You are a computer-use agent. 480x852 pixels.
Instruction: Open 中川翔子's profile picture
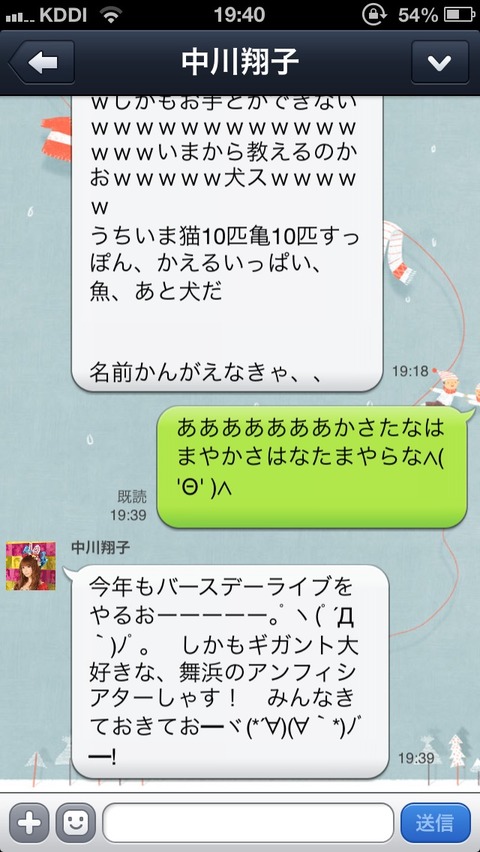click(x=31, y=566)
